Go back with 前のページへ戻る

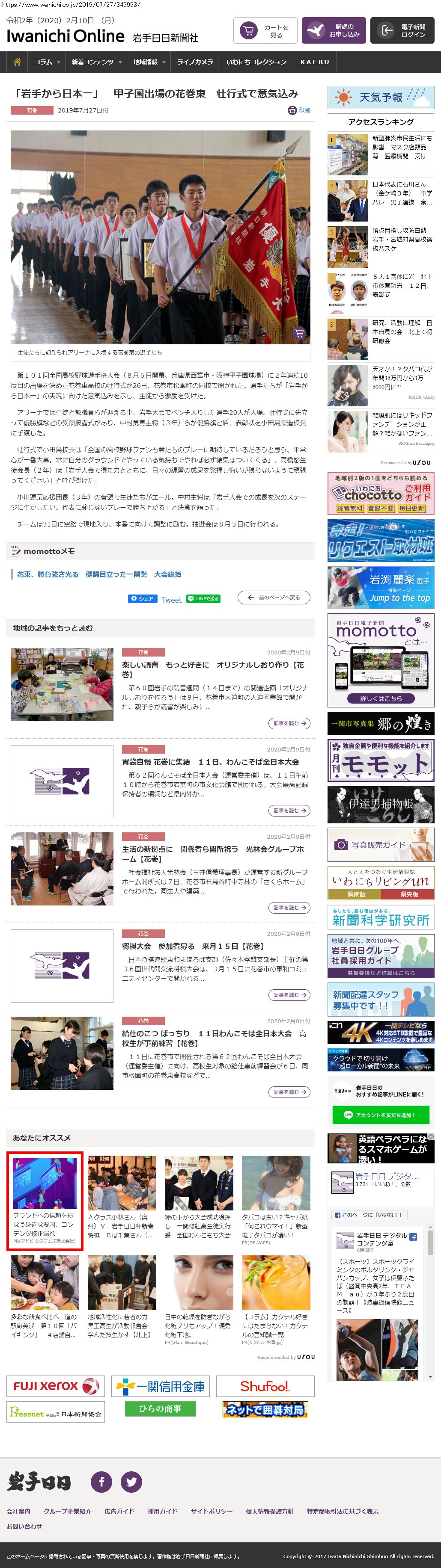pos(274,598)
